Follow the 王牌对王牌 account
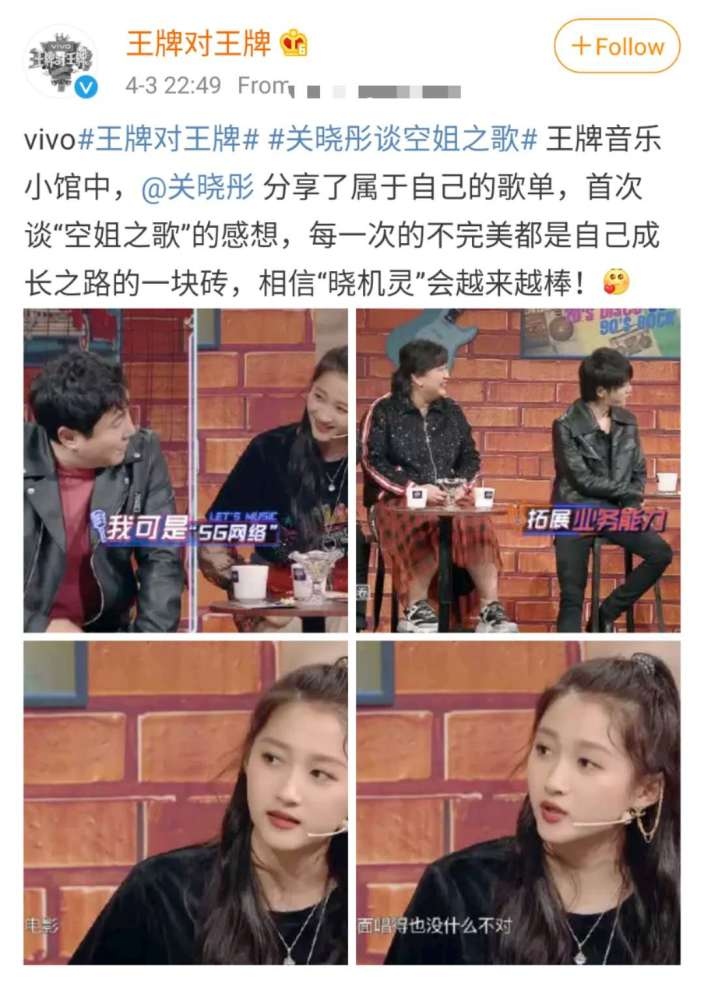This screenshot has width=704, height=1000. [x=617, y=46]
